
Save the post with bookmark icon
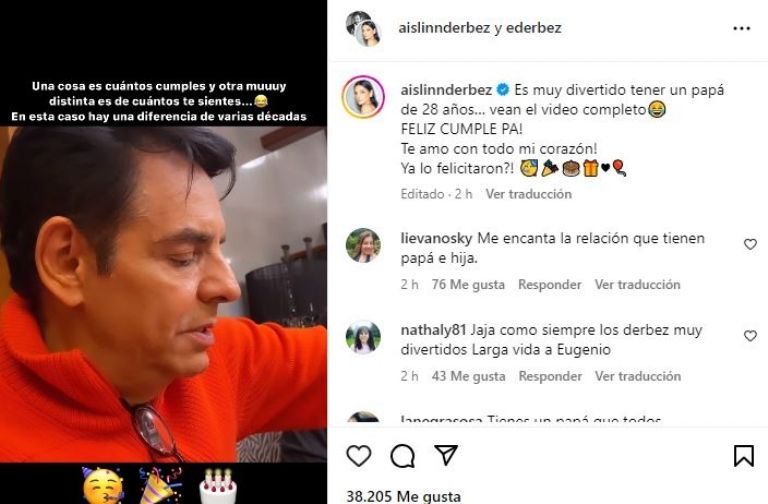[x=744, y=456]
